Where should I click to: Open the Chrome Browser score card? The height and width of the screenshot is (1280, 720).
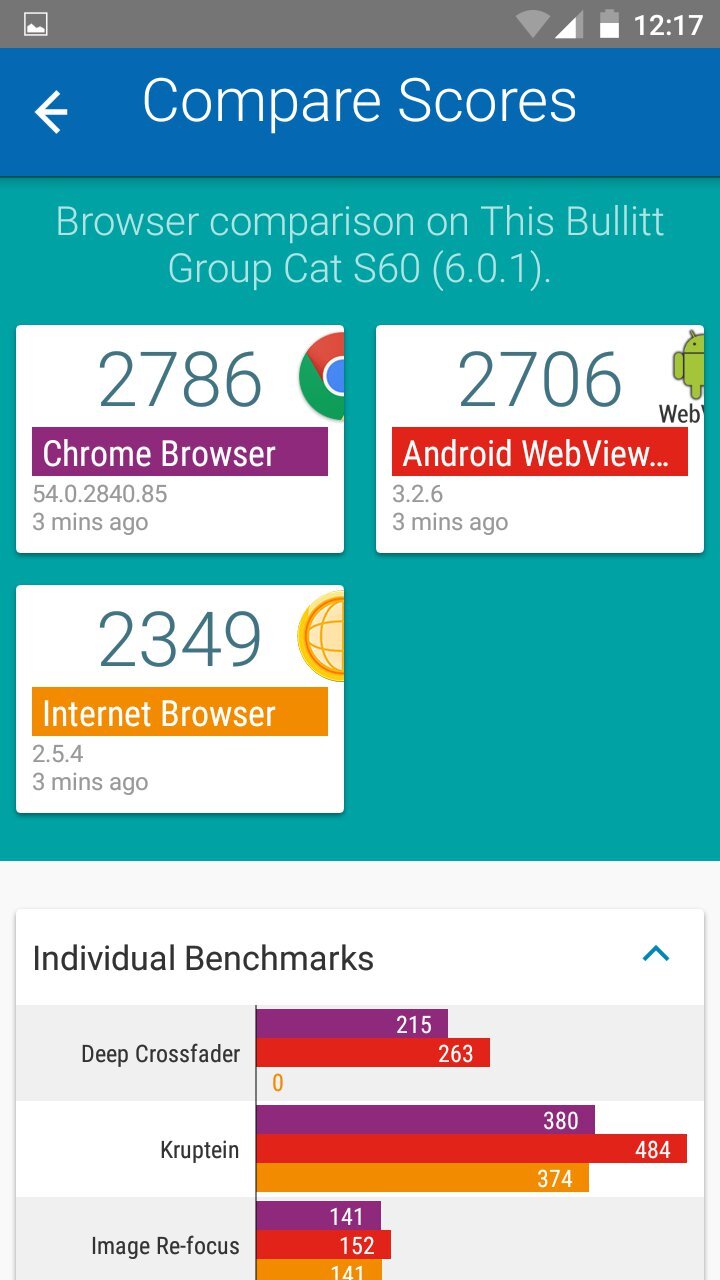pos(180,438)
